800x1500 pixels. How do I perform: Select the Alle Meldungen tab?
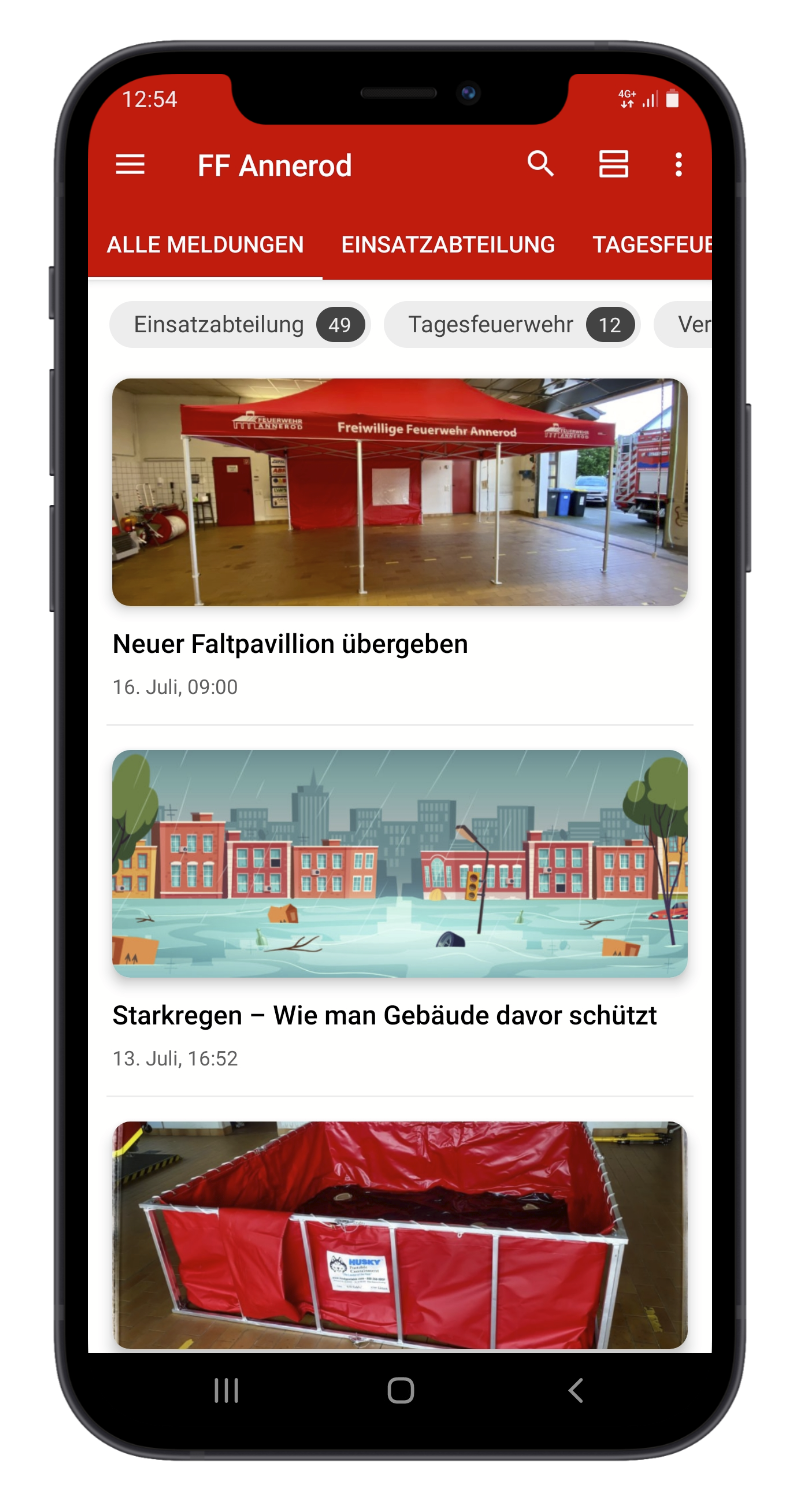click(x=205, y=245)
